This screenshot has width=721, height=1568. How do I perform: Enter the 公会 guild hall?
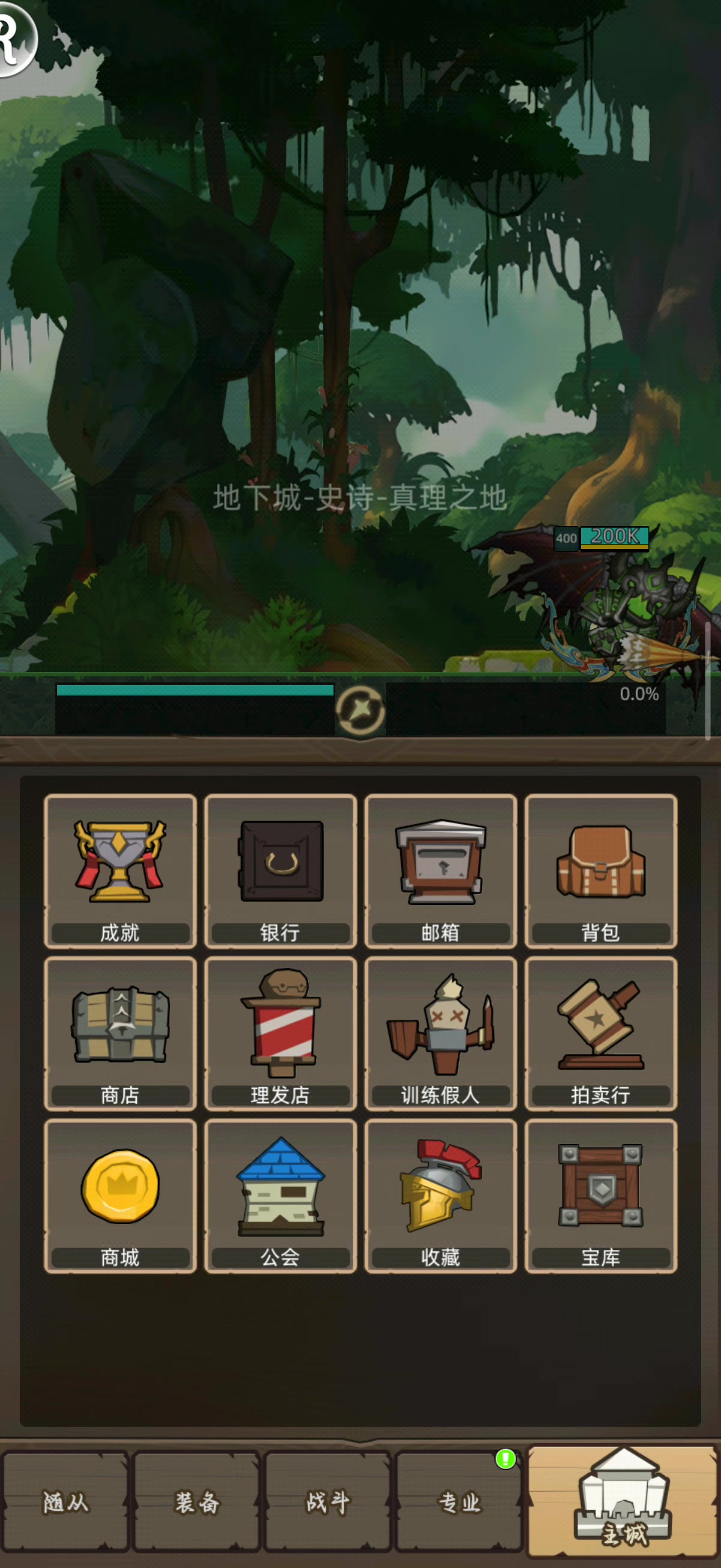pyautogui.click(x=281, y=1195)
